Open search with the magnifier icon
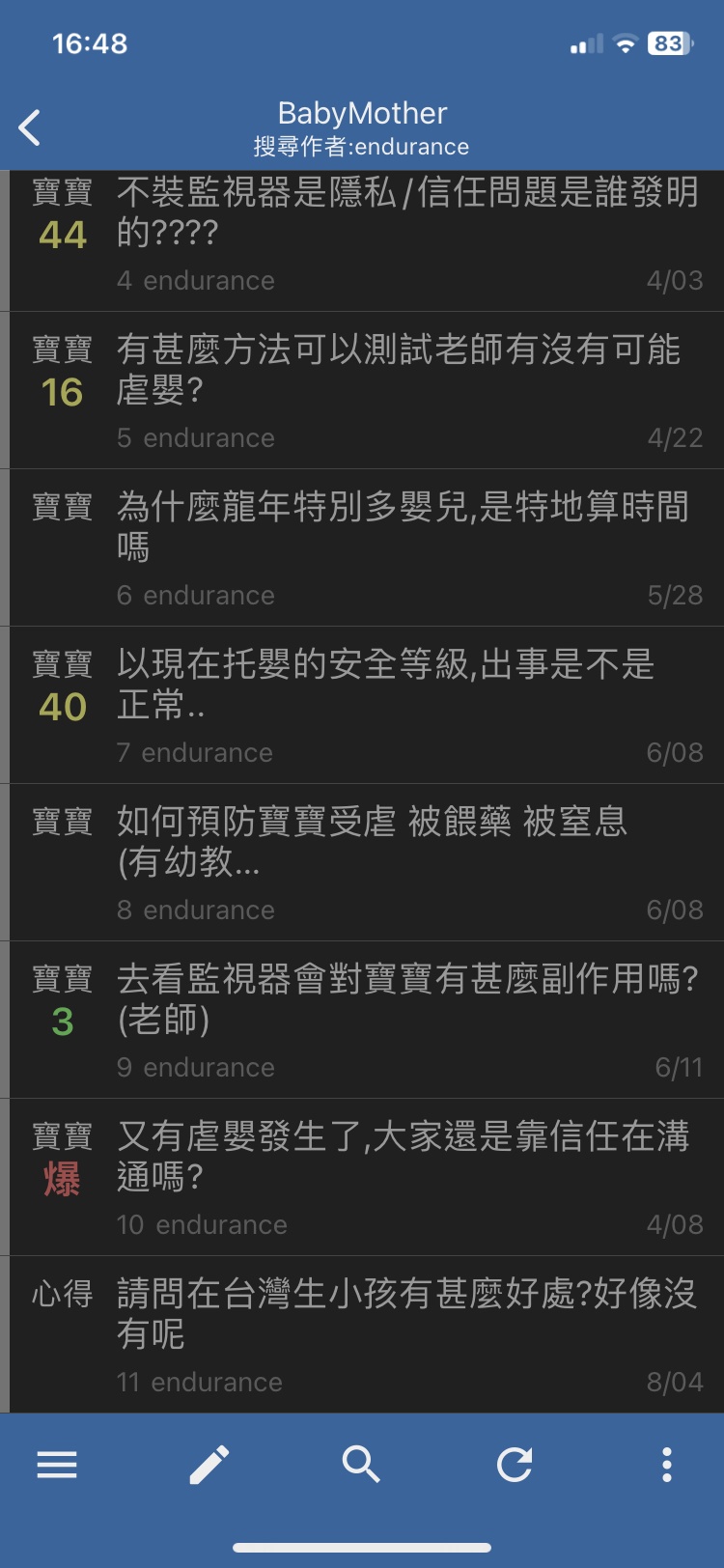The image size is (724, 1568). click(361, 1465)
